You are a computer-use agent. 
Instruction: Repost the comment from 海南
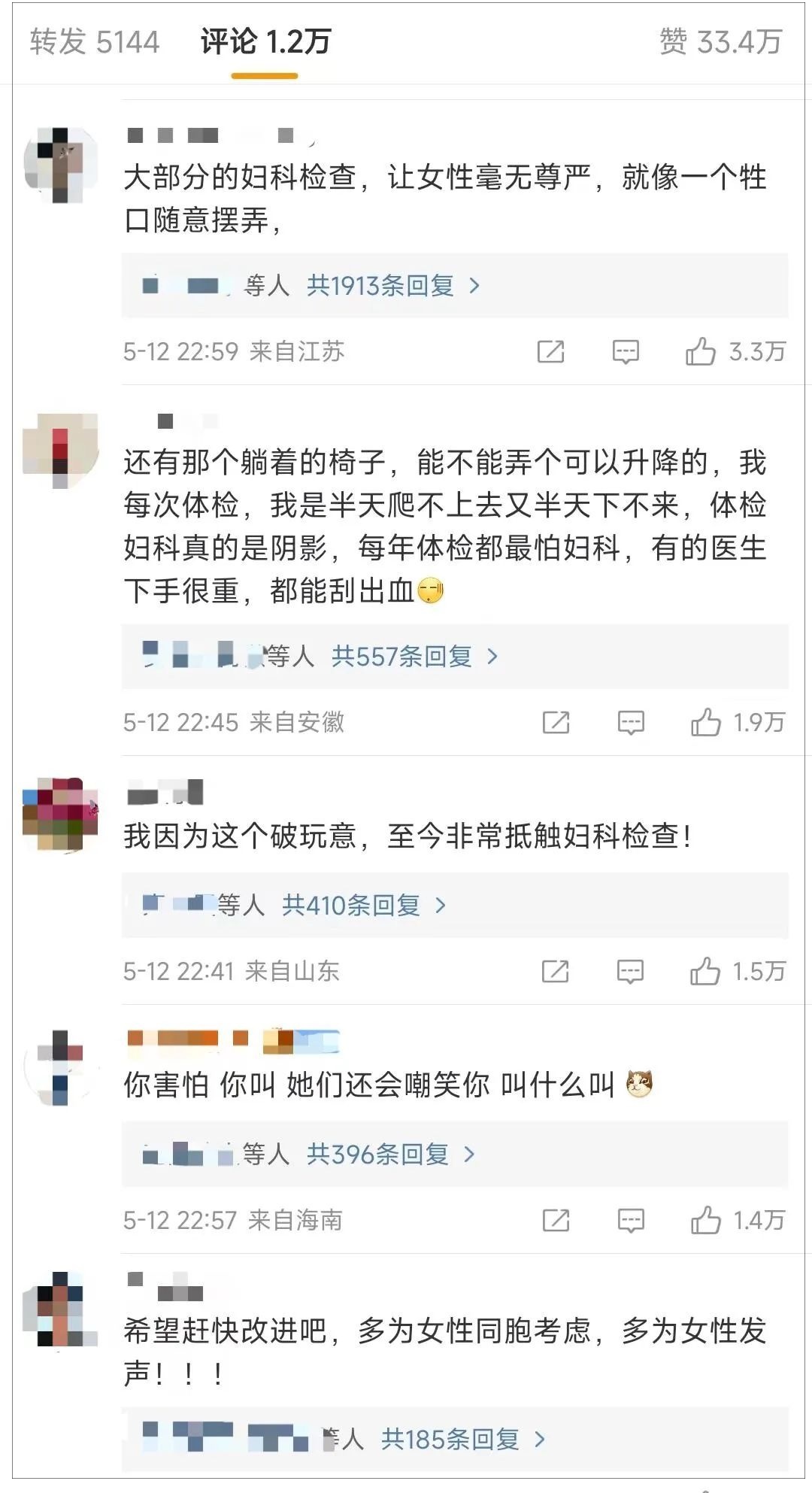(556, 1220)
